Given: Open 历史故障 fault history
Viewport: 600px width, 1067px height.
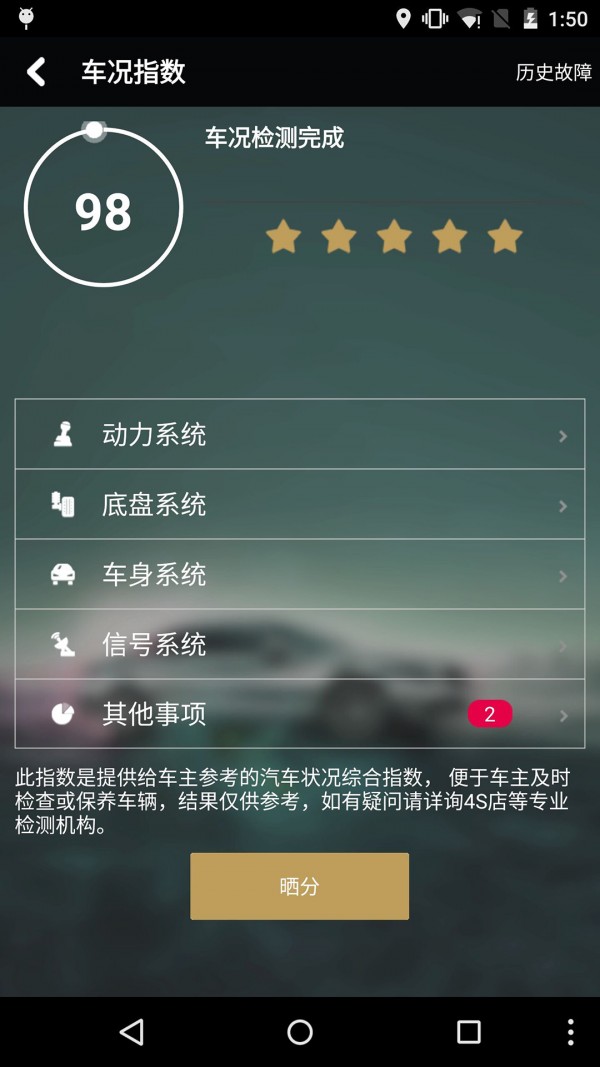Looking at the screenshot, I should (553, 73).
